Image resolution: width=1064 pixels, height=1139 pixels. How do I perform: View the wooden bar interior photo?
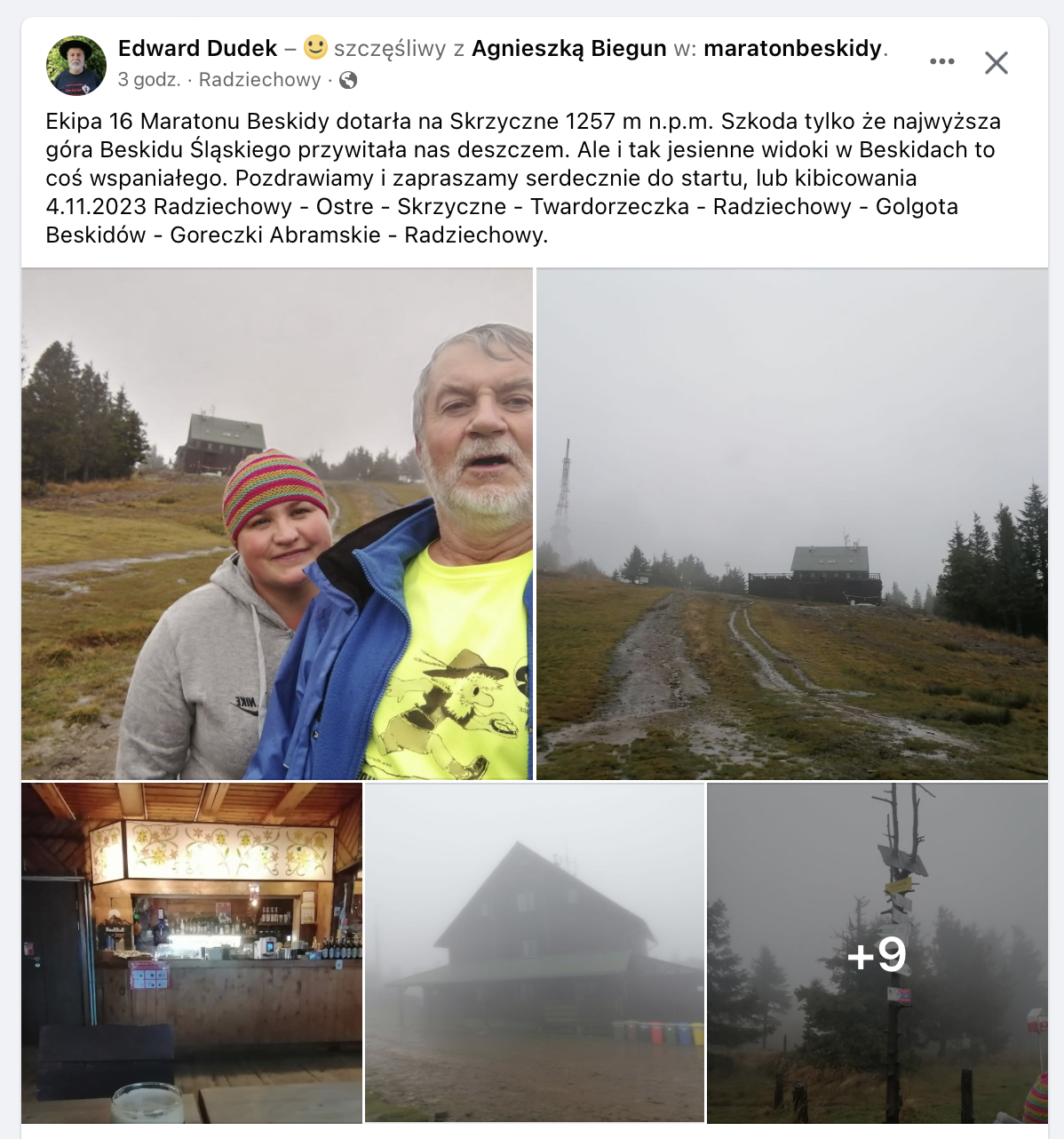coord(192,952)
